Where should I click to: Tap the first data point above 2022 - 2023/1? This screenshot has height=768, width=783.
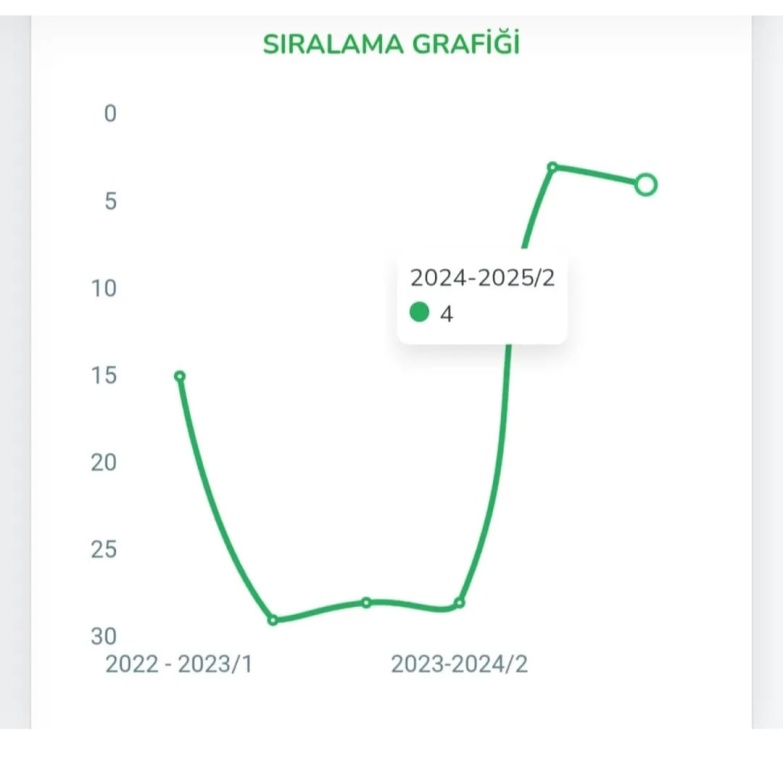click(180, 376)
